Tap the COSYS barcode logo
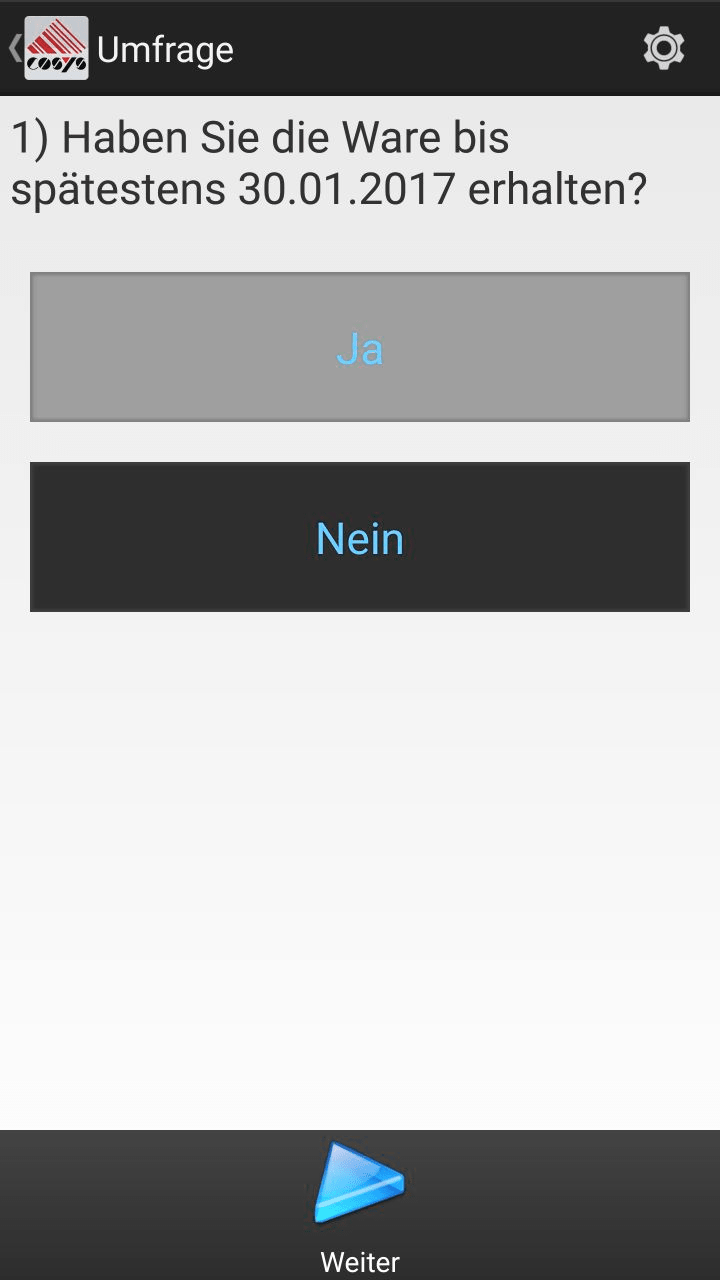Image resolution: width=720 pixels, height=1280 pixels. [x=55, y=46]
